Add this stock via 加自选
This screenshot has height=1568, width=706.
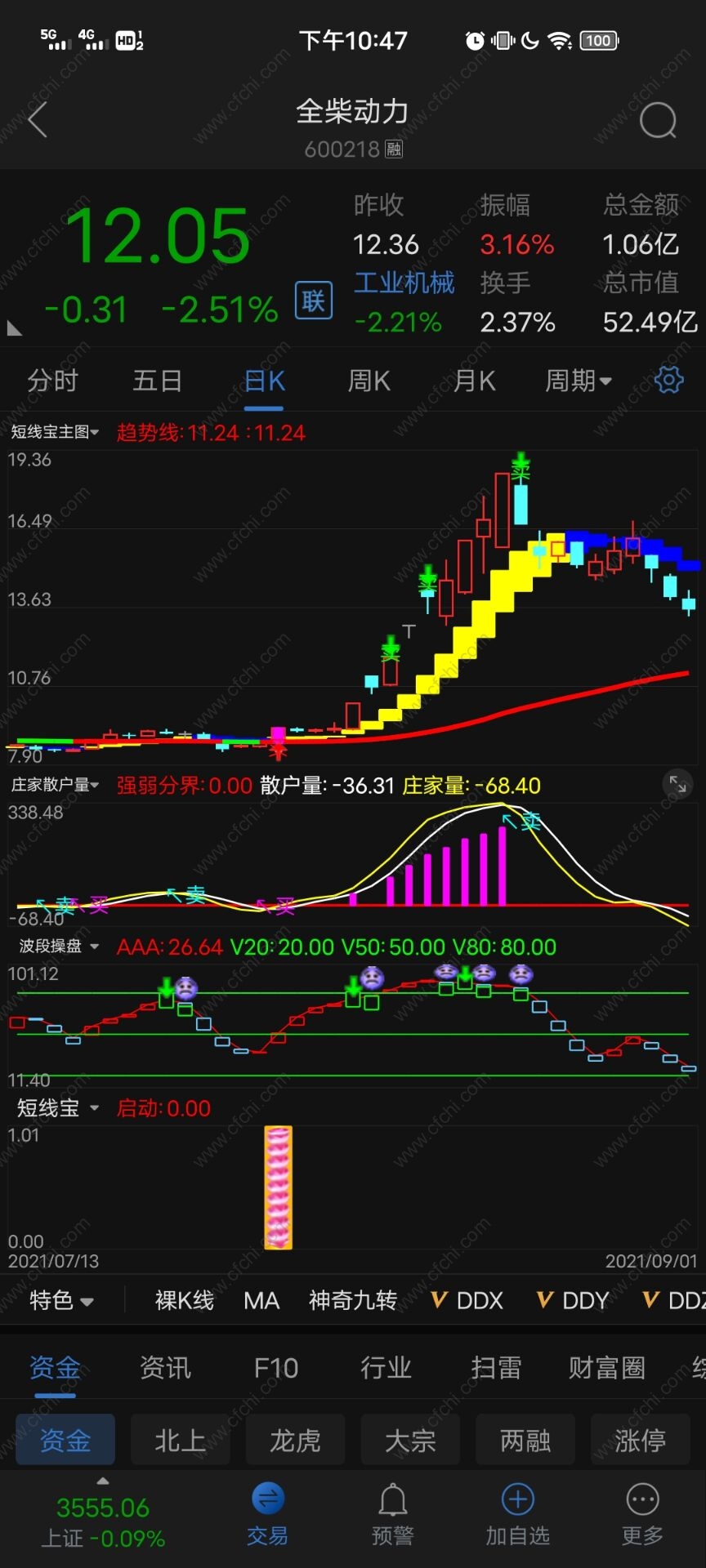[518, 1514]
